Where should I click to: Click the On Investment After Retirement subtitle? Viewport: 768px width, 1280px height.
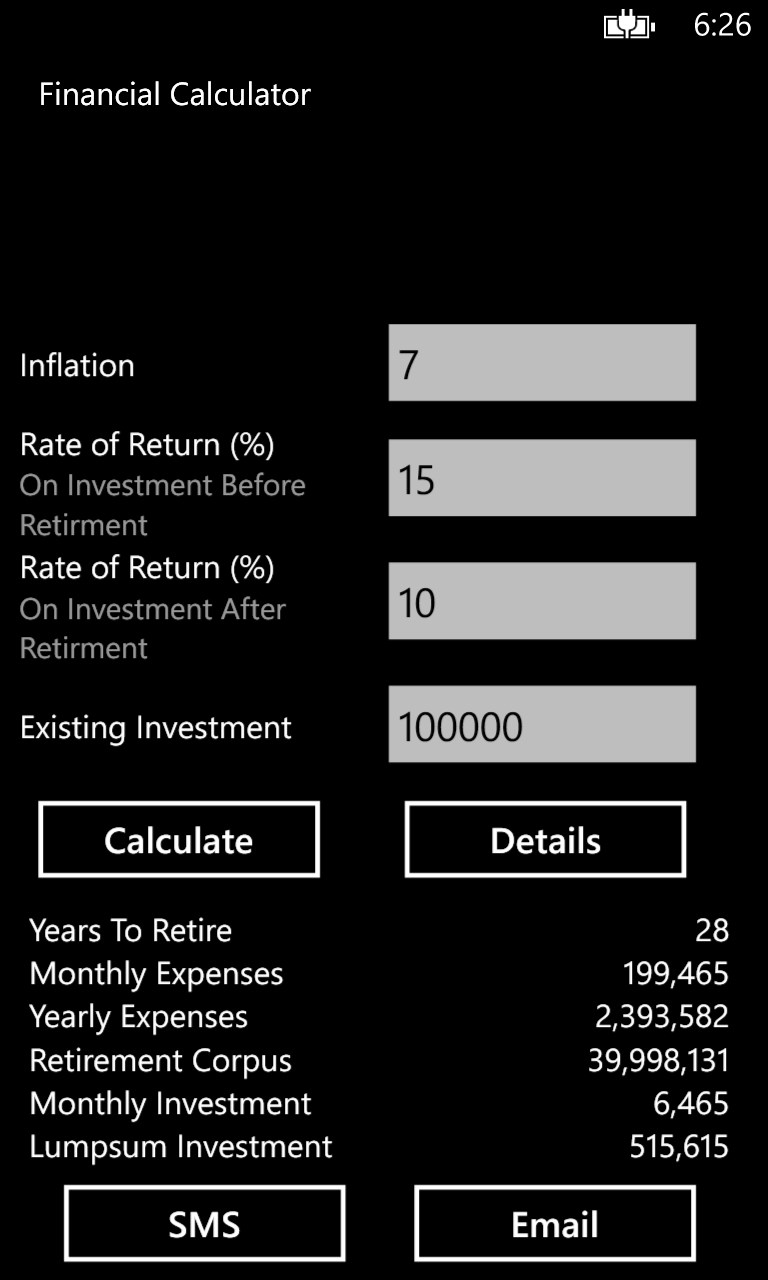(152, 627)
